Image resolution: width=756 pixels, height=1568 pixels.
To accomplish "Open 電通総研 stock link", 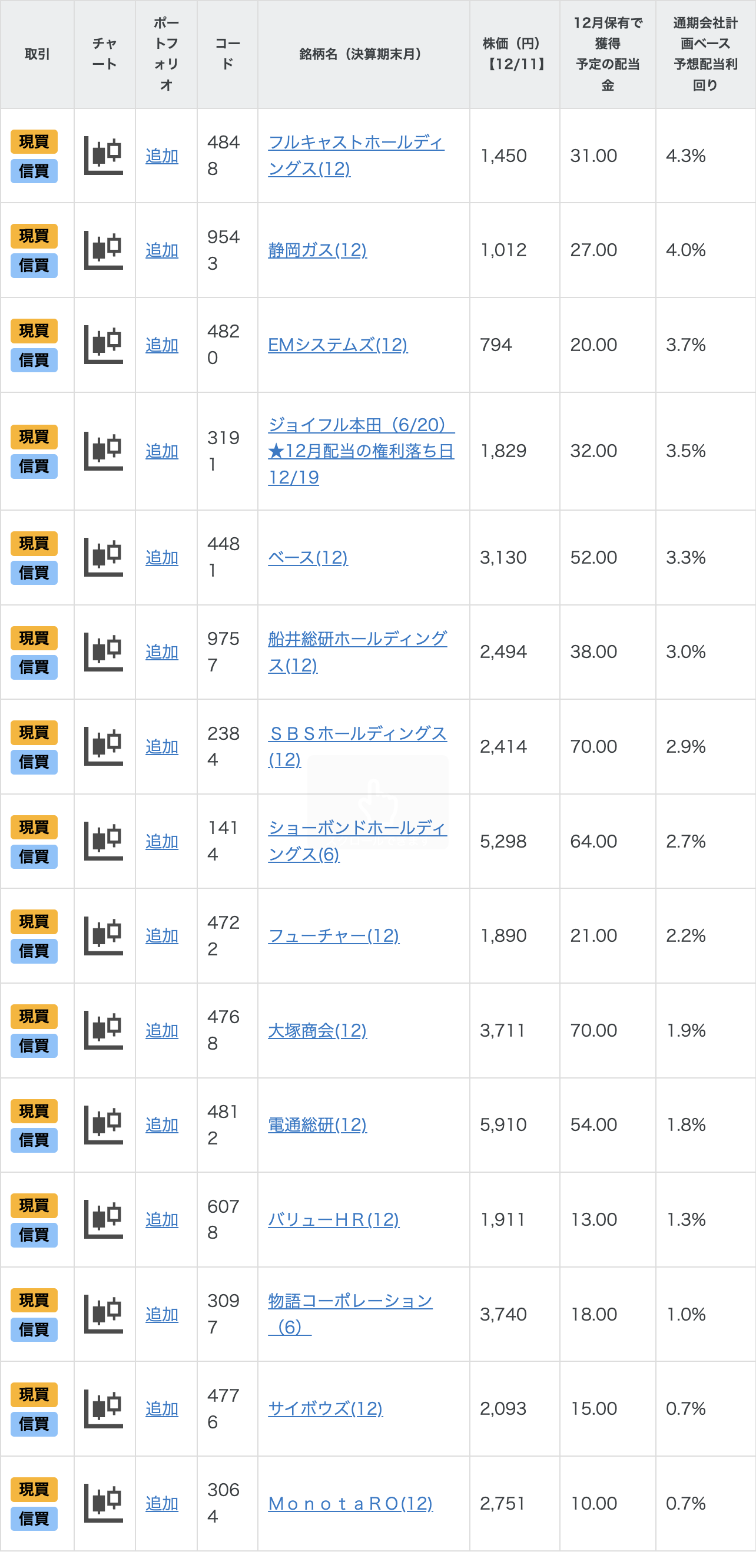I will point(317,1125).
